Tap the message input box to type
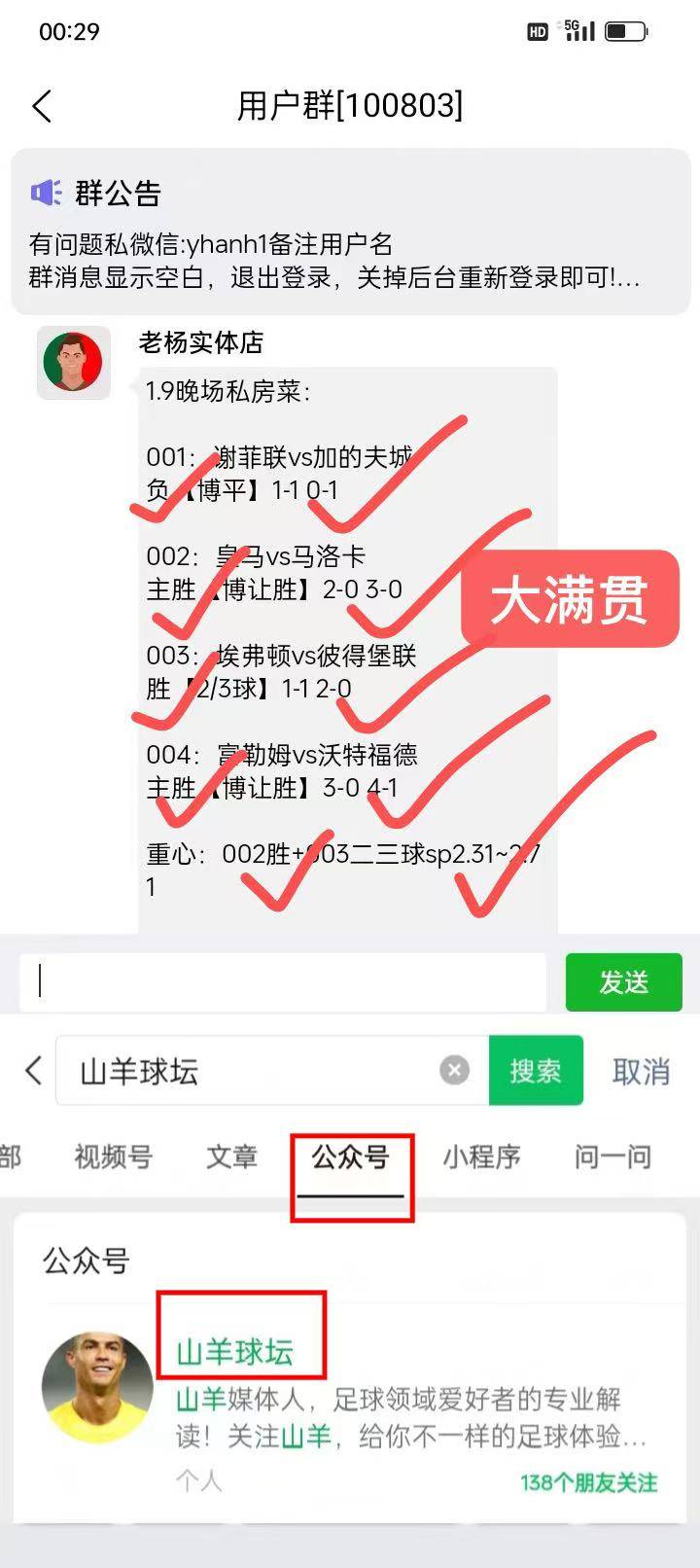The image size is (700, 1568). (282, 981)
